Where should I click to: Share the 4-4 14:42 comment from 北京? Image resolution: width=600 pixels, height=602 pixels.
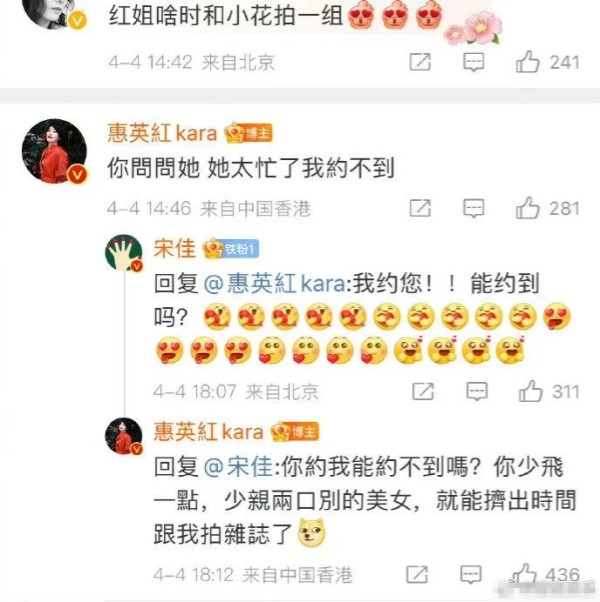pyautogui.click(x=421, y=62)
